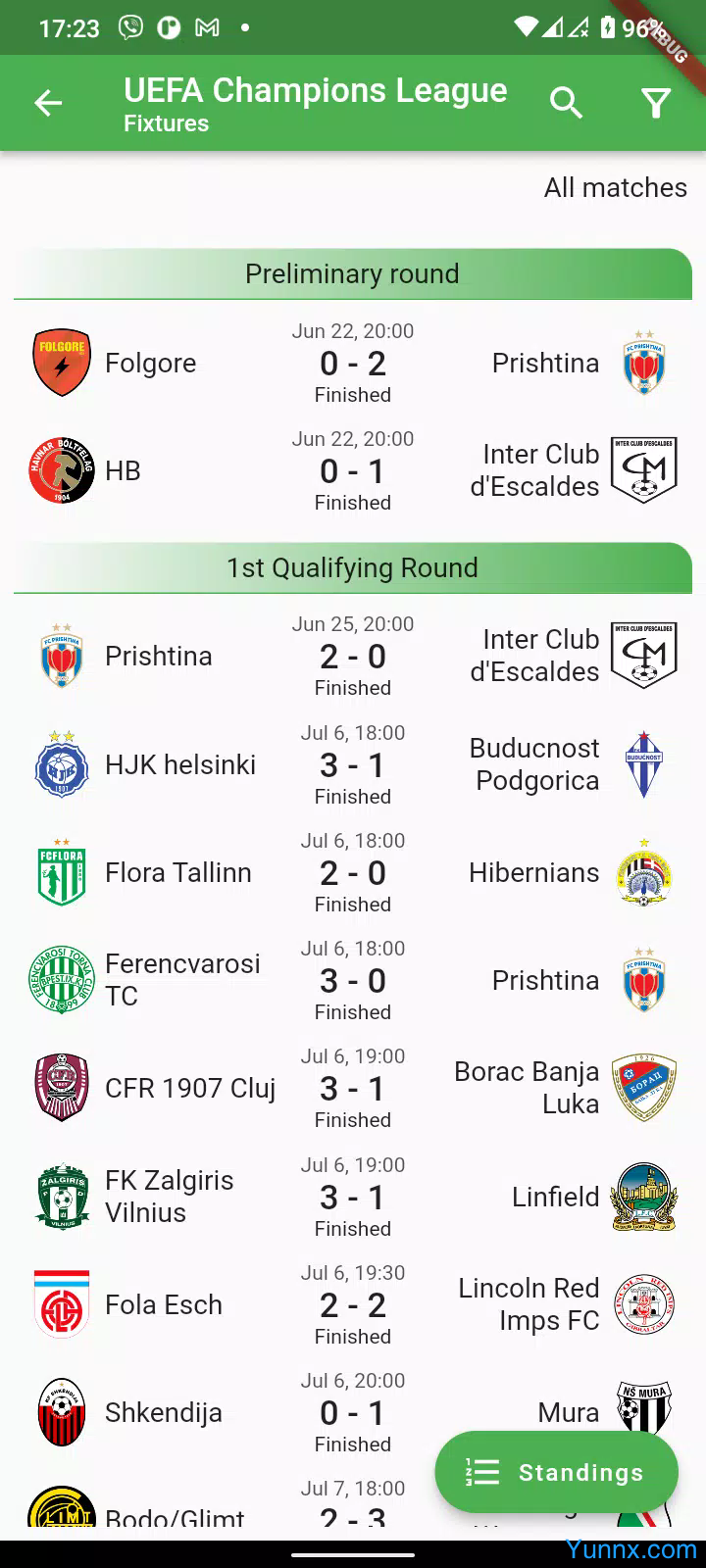
Task: Select HJK helsinki vs Buducnost Podgorica match
Action: pos(353,764)
